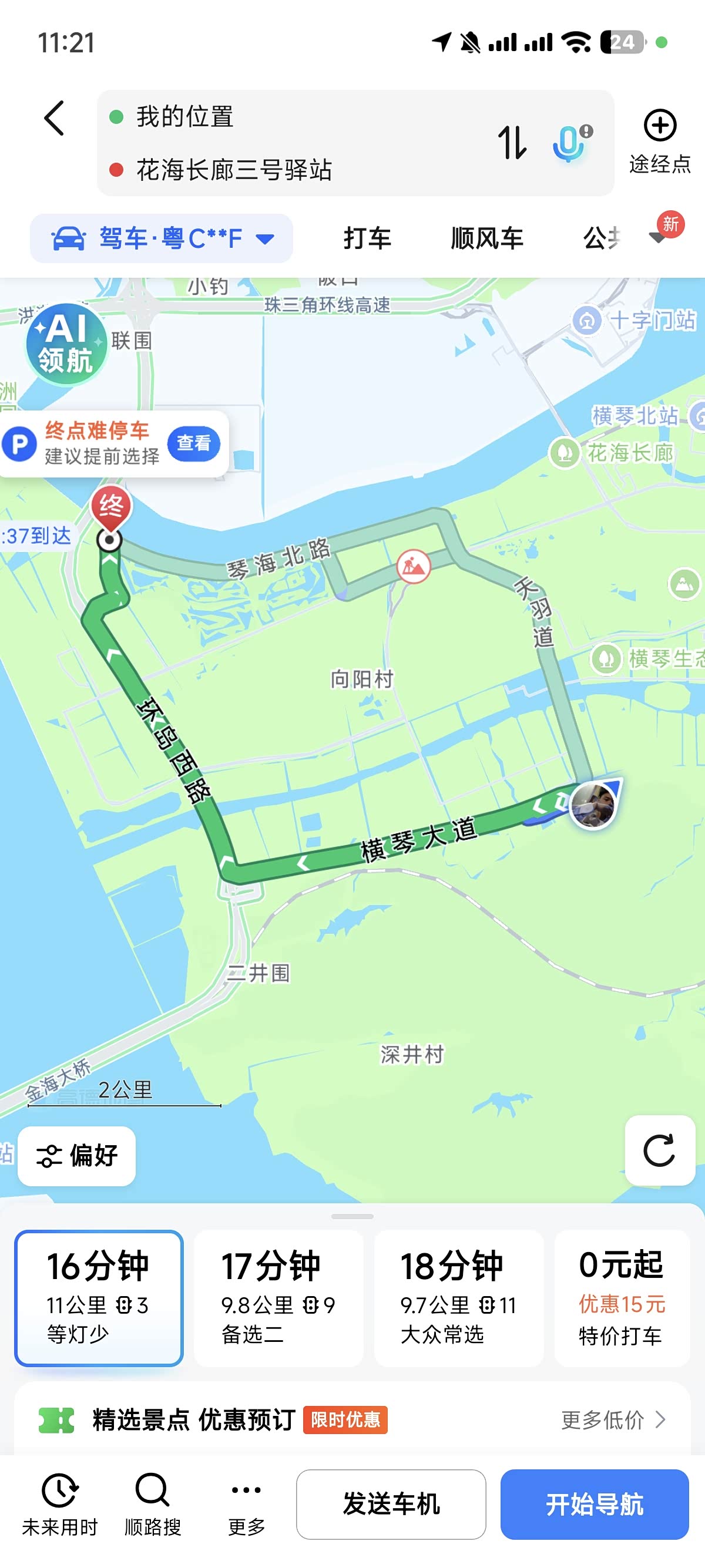Tap 查看 for parking suggestions
The image size is (705, 1568).
[194, 443]
